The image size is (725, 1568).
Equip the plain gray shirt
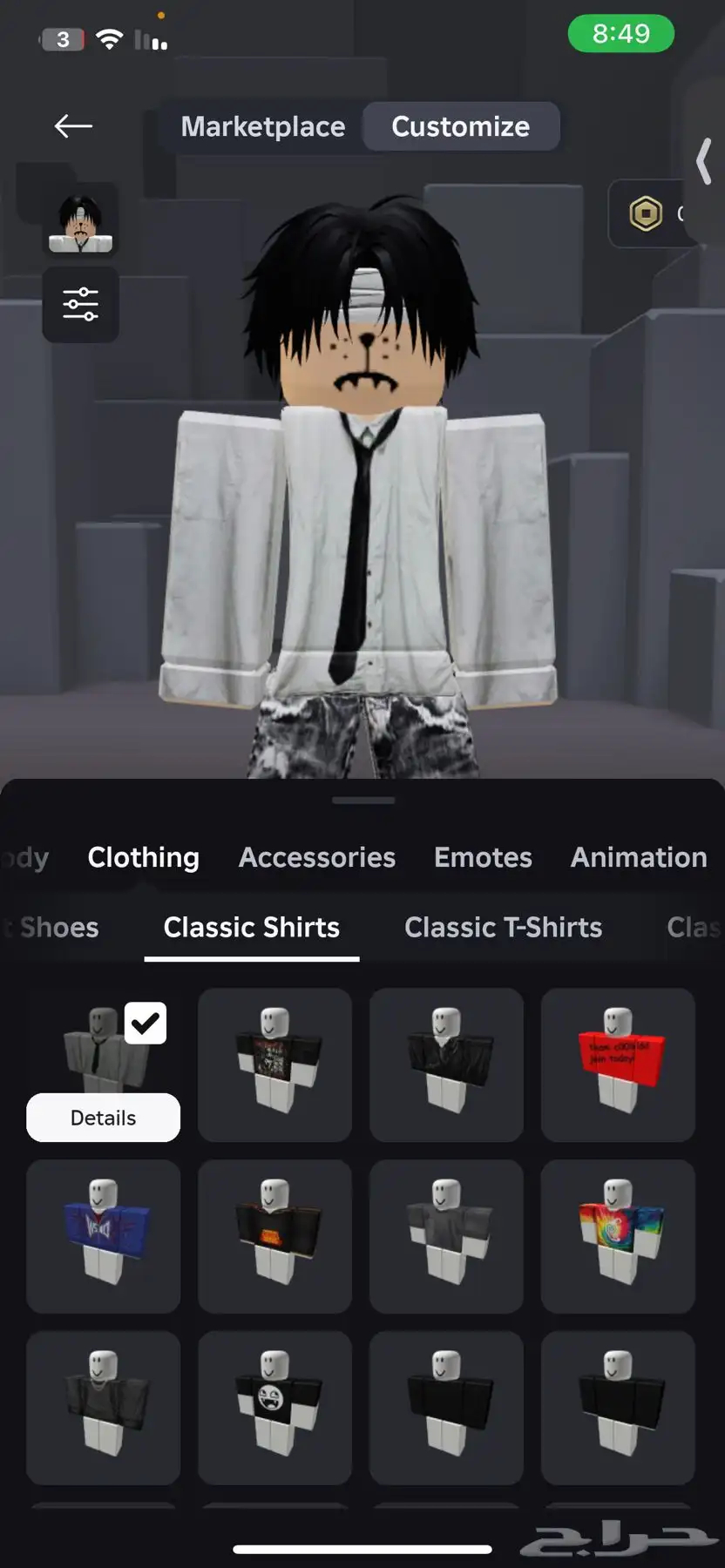pyautogui.click(x=446, y=1235)
